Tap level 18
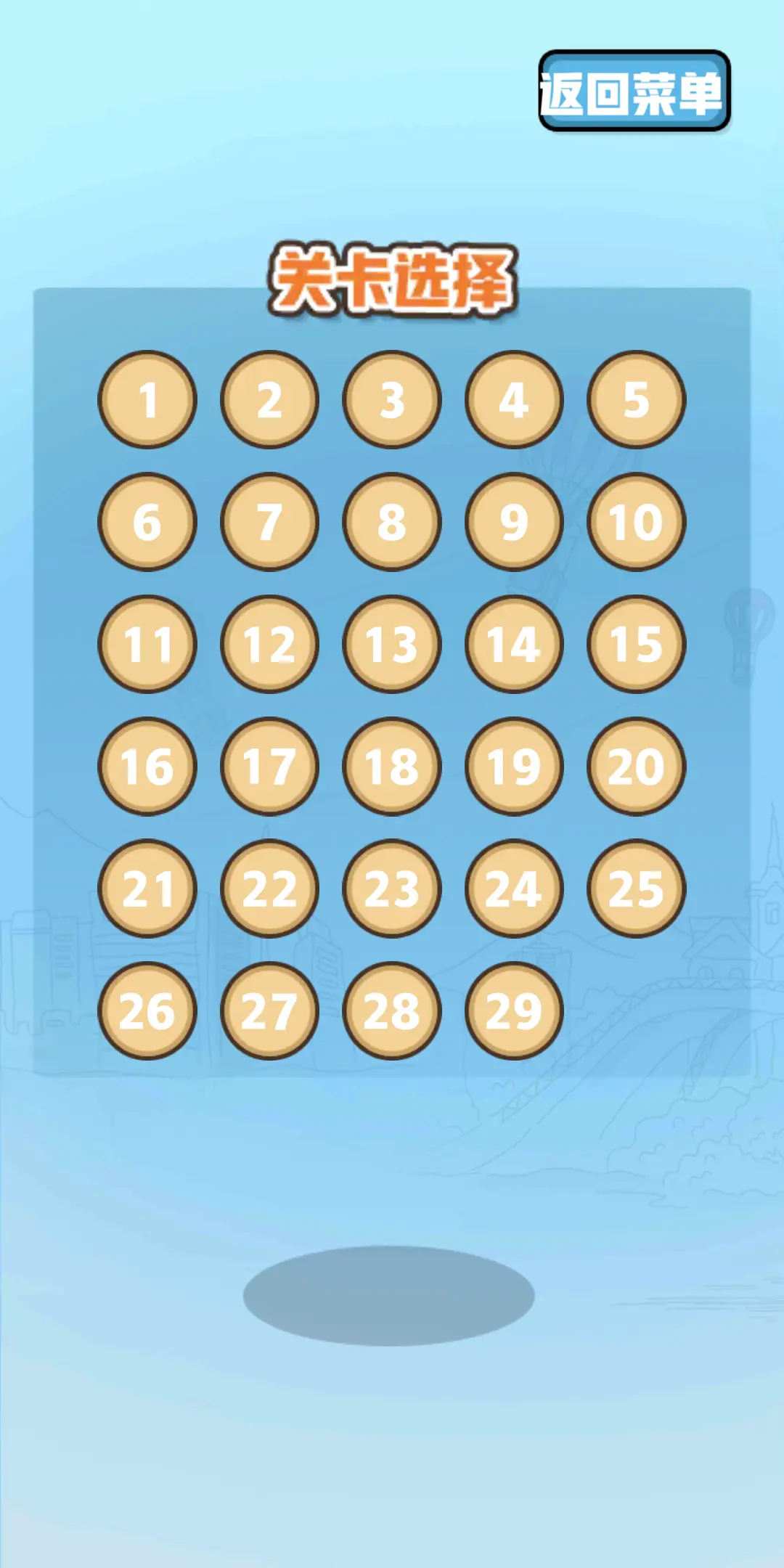 click(x=392, y=766)
